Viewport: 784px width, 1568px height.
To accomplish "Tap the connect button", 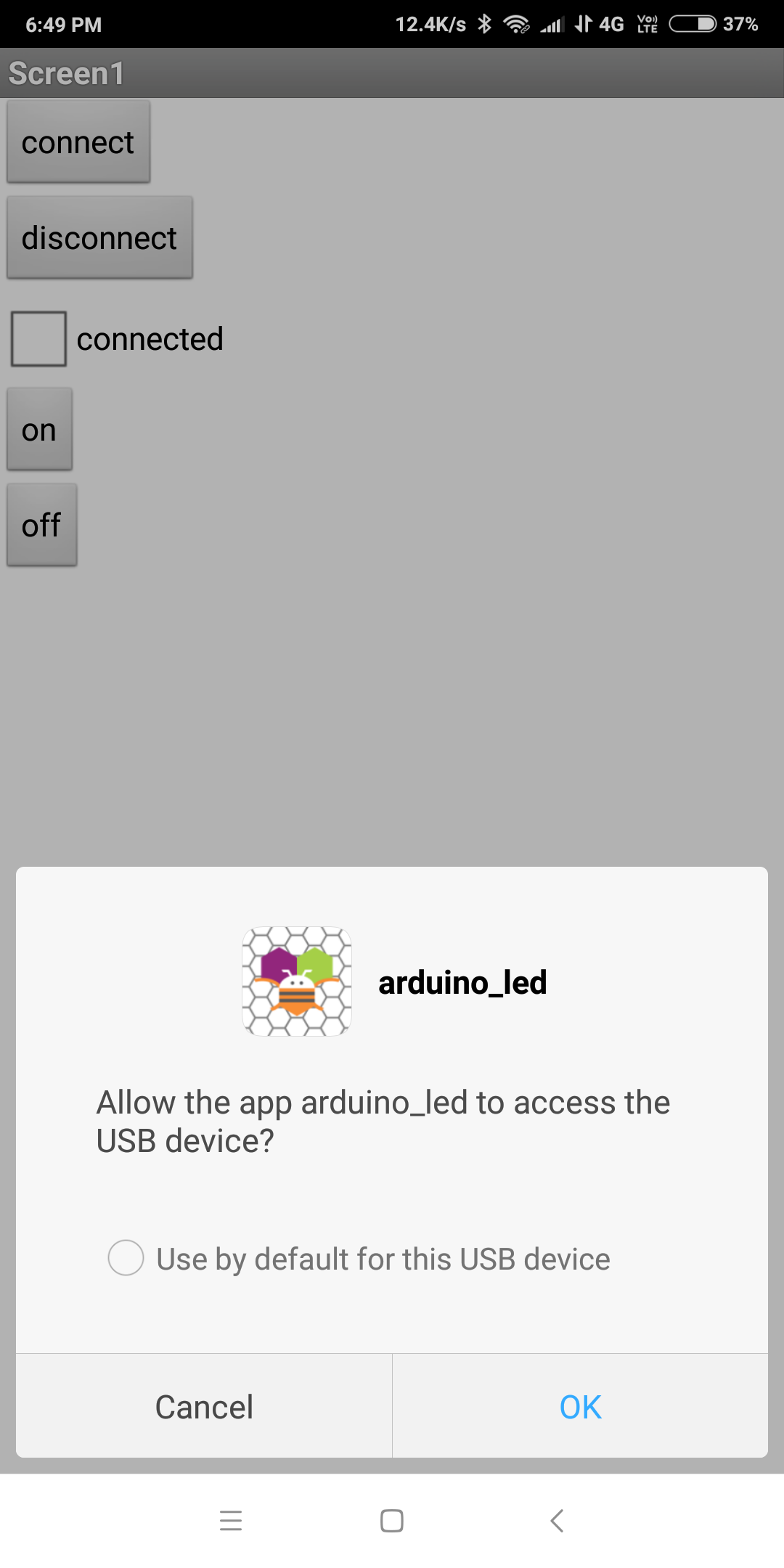I will tap(78, 142).
